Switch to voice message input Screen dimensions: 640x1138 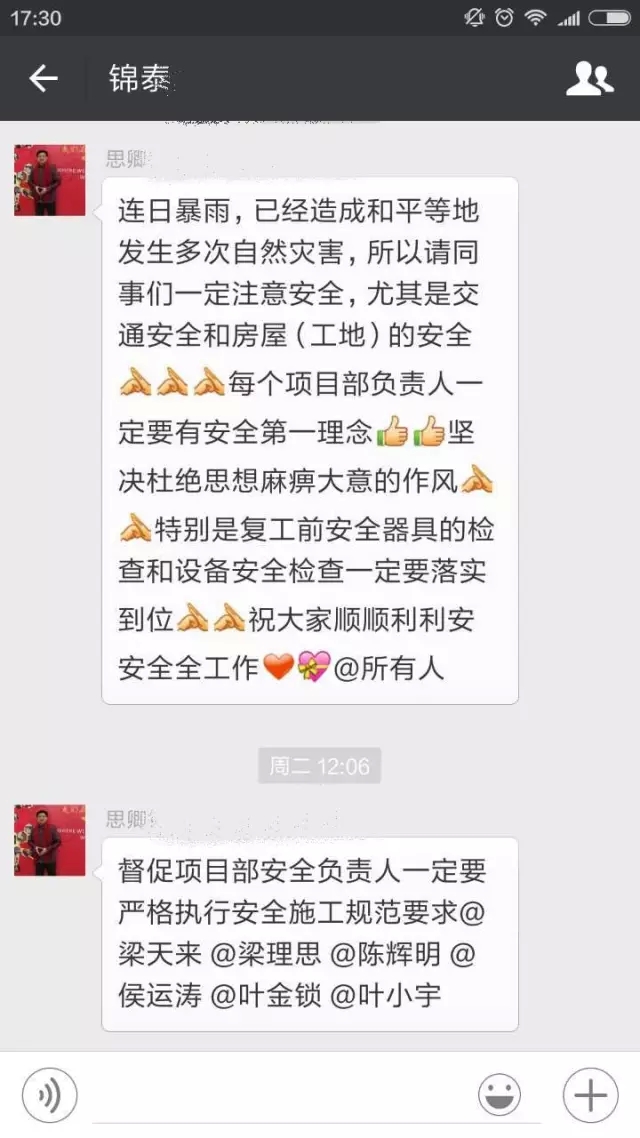pyautogui.click(x=49, y=1095)
